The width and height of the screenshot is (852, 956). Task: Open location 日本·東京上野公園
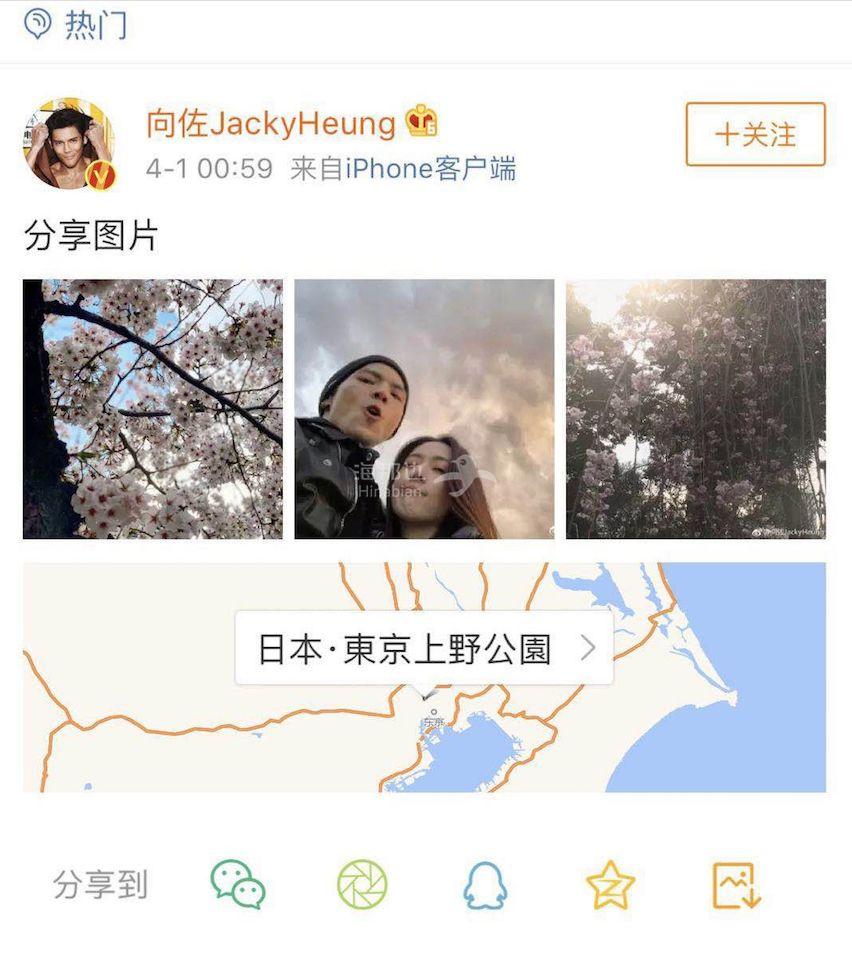pyautogui.click(x=424, y=649)
